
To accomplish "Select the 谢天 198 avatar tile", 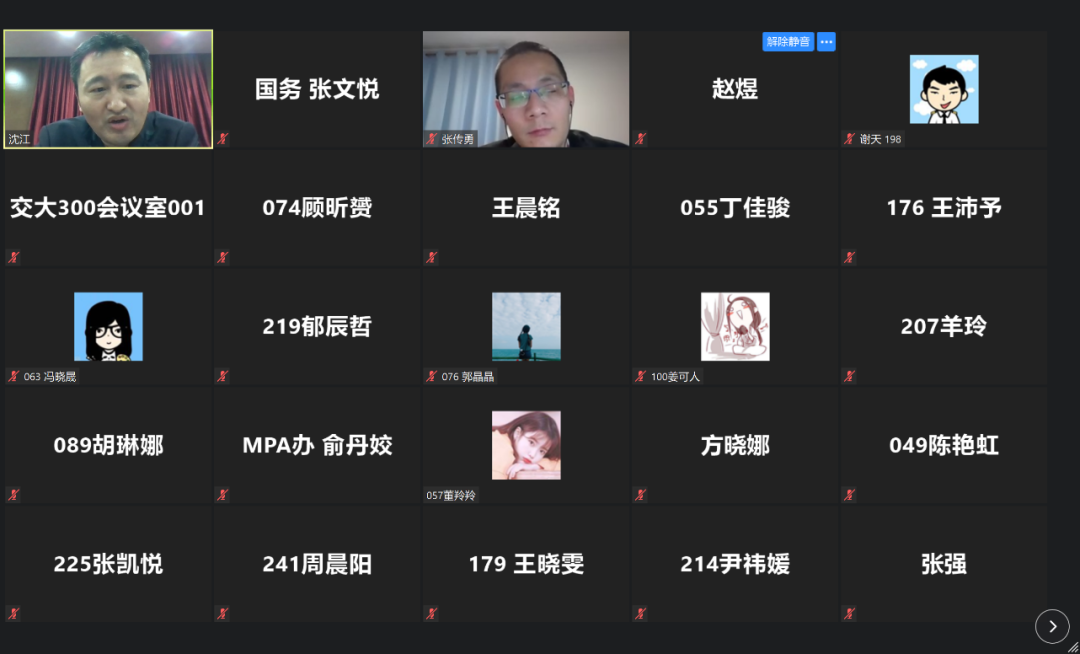I will pos(943,89).
